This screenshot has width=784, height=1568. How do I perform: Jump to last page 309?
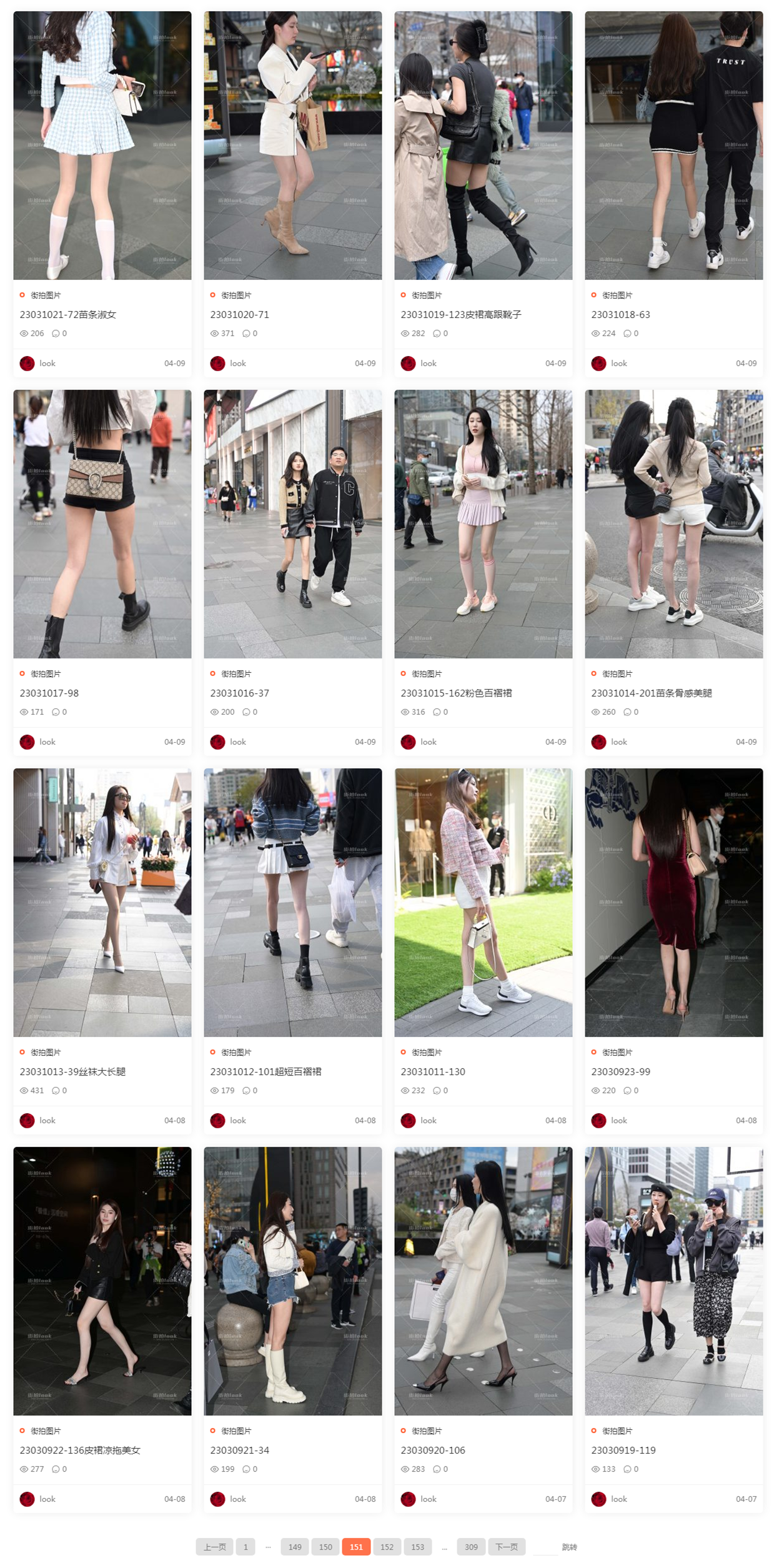click(471, 1547)
